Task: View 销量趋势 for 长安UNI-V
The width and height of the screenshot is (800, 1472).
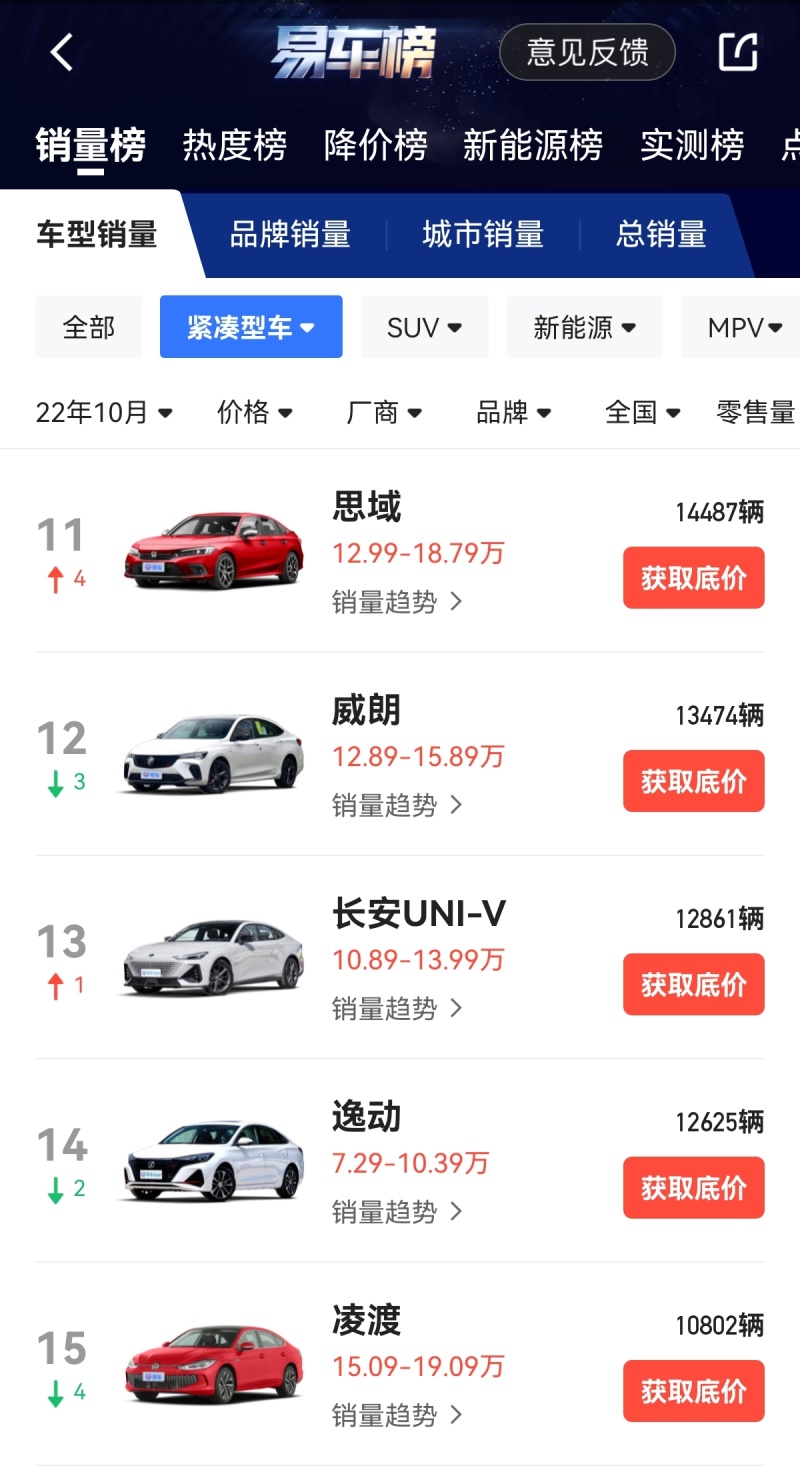Action: pos(397,1008)
